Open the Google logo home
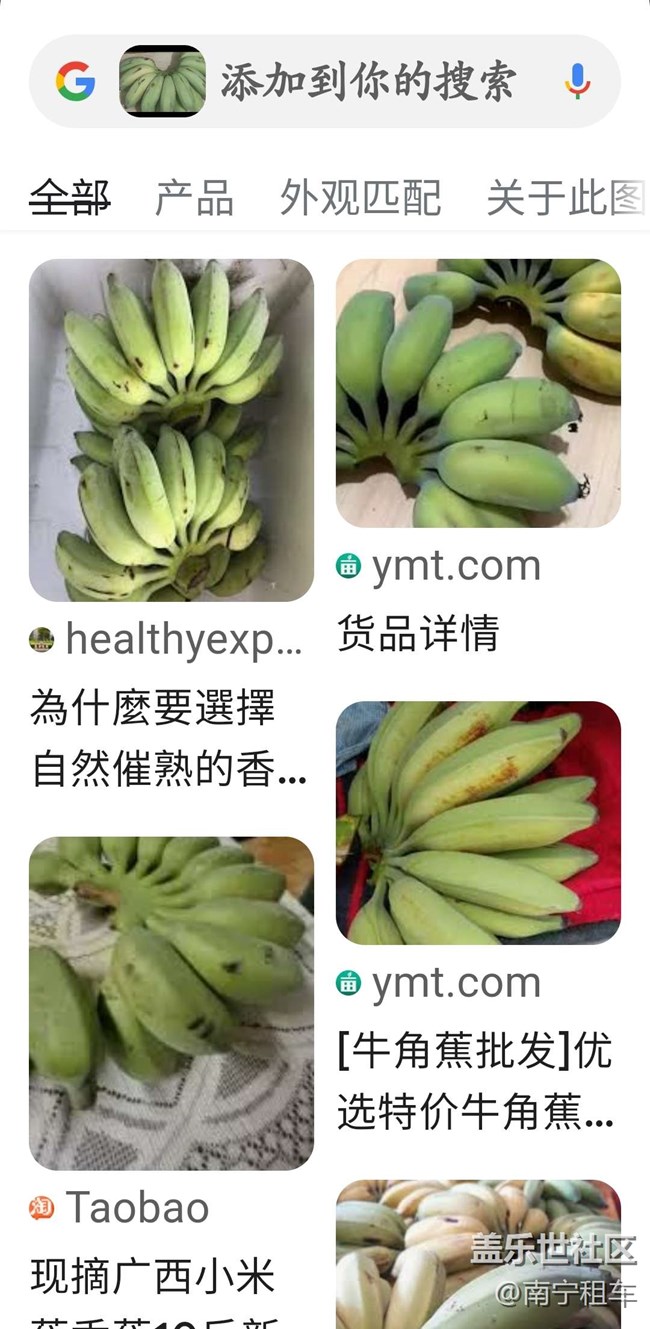The image size is (650, 1329). coord(76,82)
